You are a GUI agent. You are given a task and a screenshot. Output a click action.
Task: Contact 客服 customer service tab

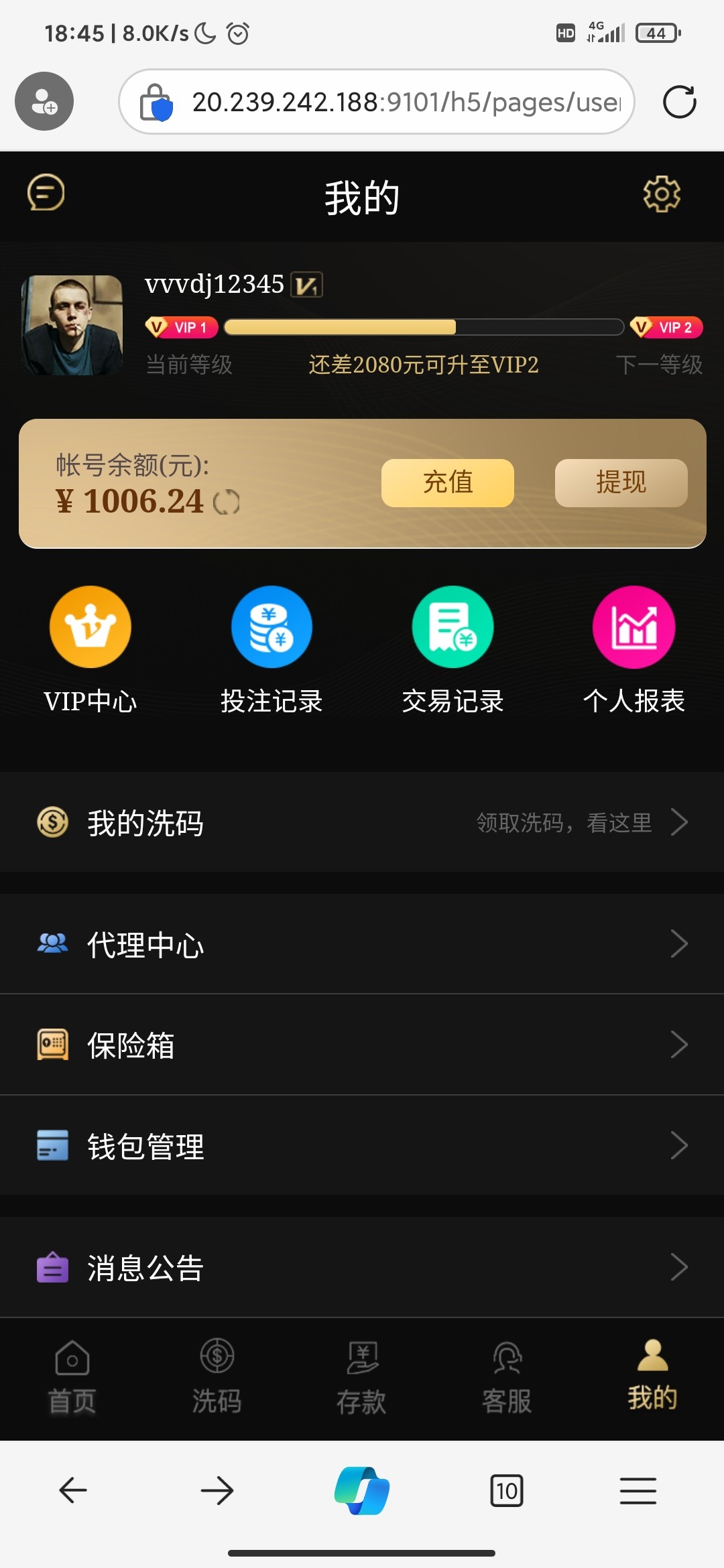pyautogui.click(x=507, y=1377)
